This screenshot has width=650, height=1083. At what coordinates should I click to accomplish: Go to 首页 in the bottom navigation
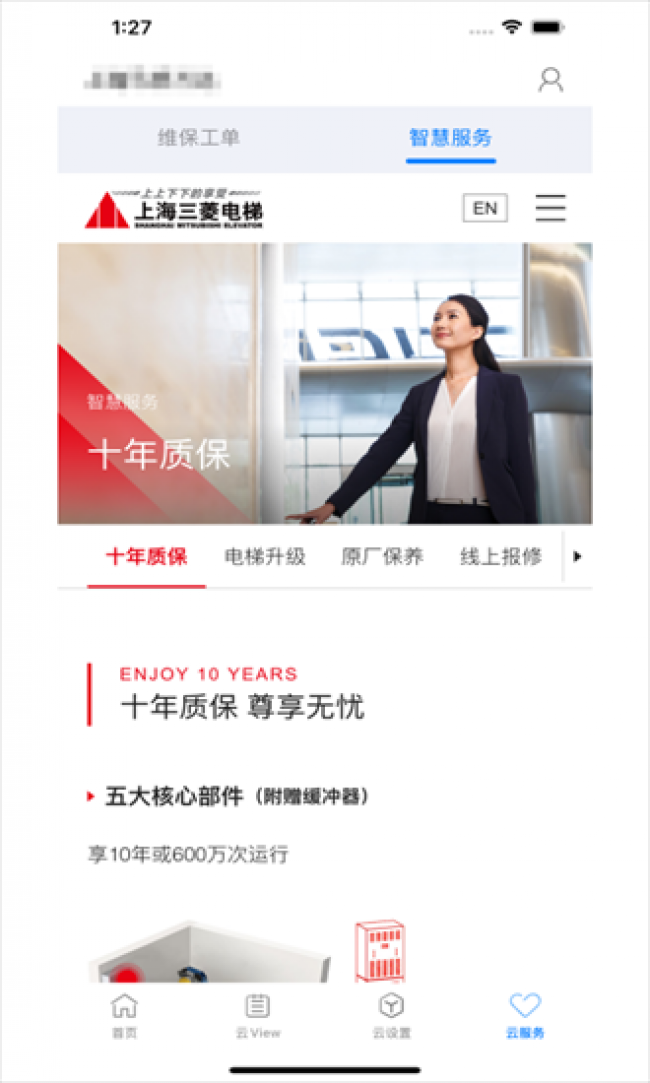point(125,1015)
